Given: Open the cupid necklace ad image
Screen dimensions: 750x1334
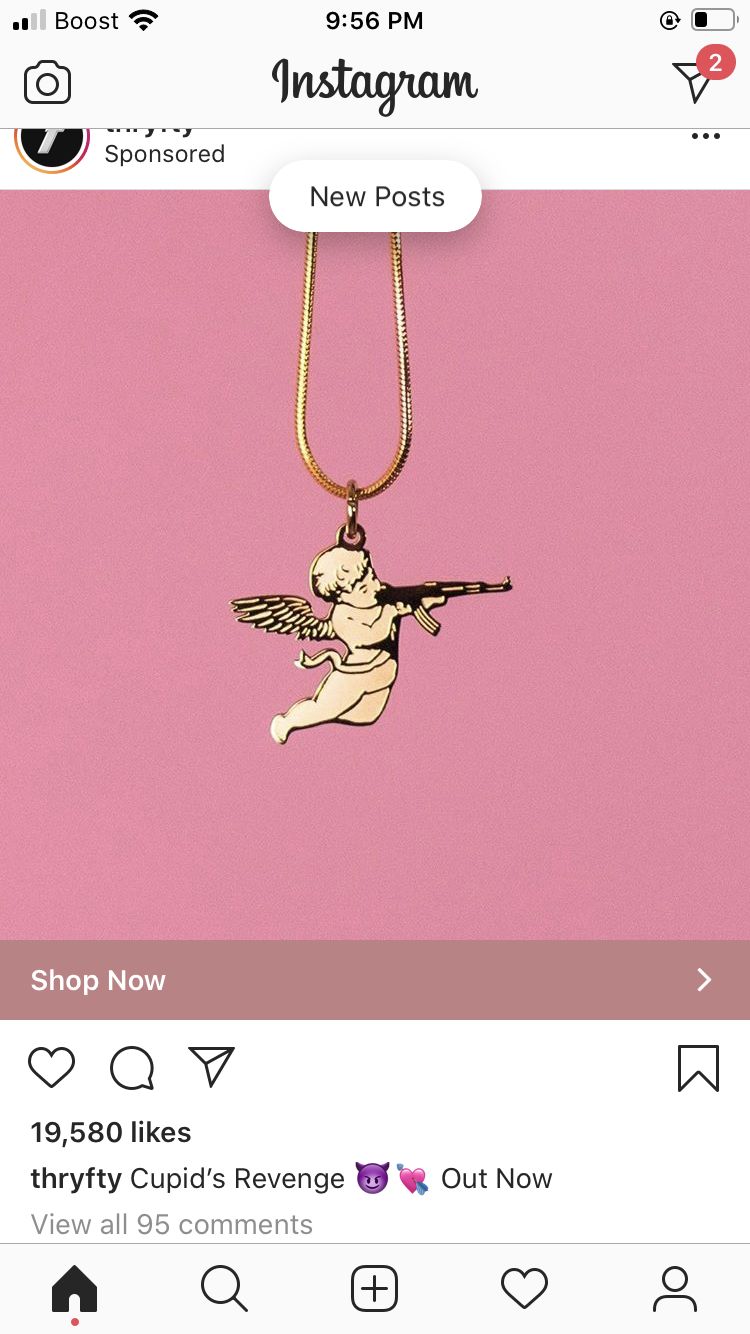Looking at the screenshot, I should [375, 565].
